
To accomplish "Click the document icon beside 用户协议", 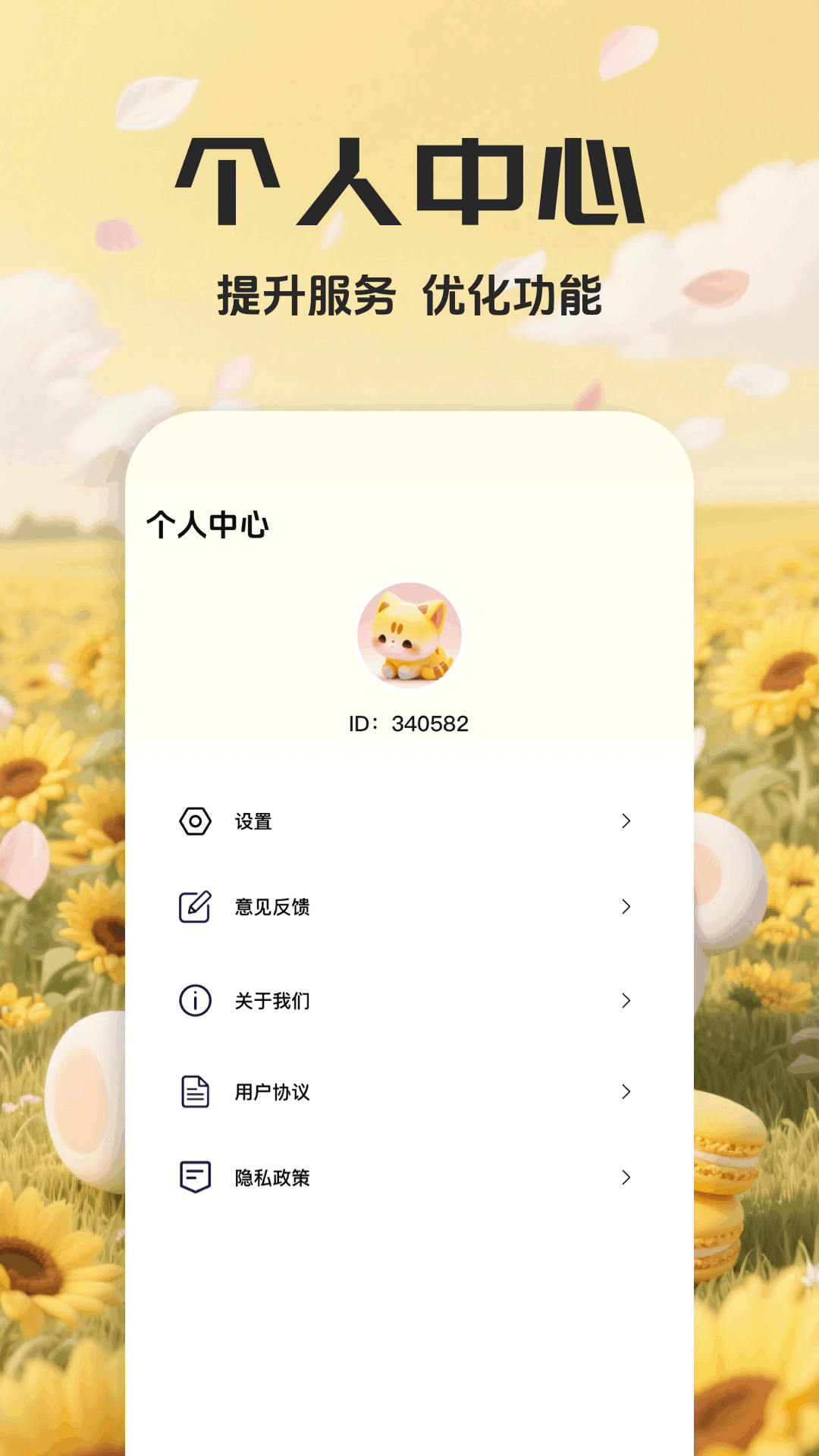I will [194, 1092].
